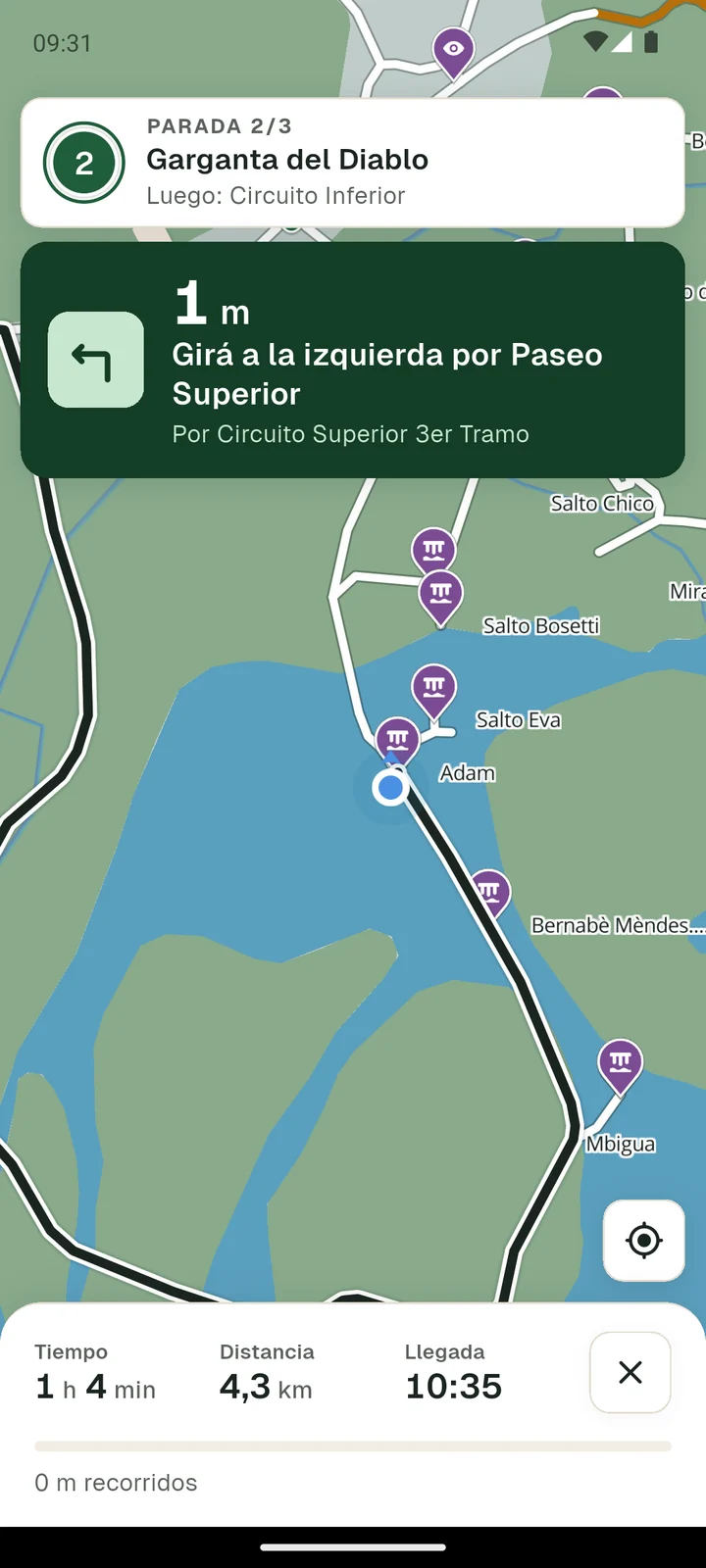Open the Garganta del Diablo stop card
This screenshot has height=1568, width=706.
click(353, 163)
